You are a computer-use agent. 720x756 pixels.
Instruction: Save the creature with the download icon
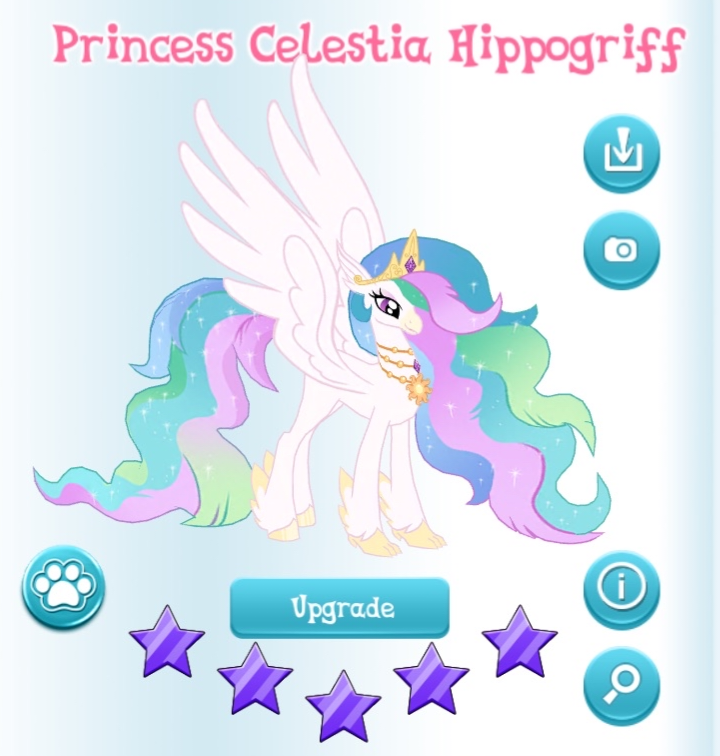coord(622,153)
